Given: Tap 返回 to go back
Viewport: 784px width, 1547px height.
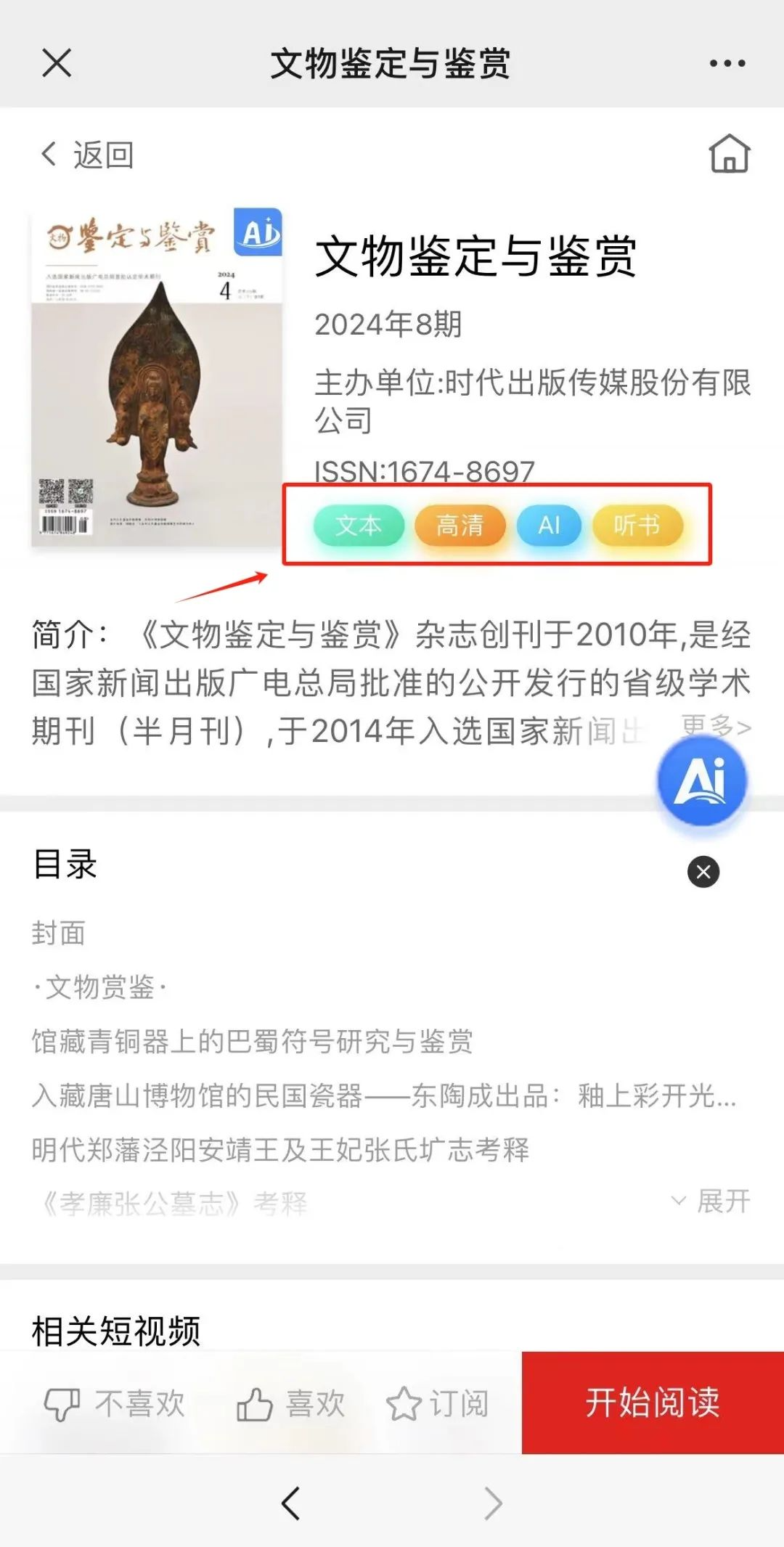Looking at the screenshot, I should (x=87, y=155).
